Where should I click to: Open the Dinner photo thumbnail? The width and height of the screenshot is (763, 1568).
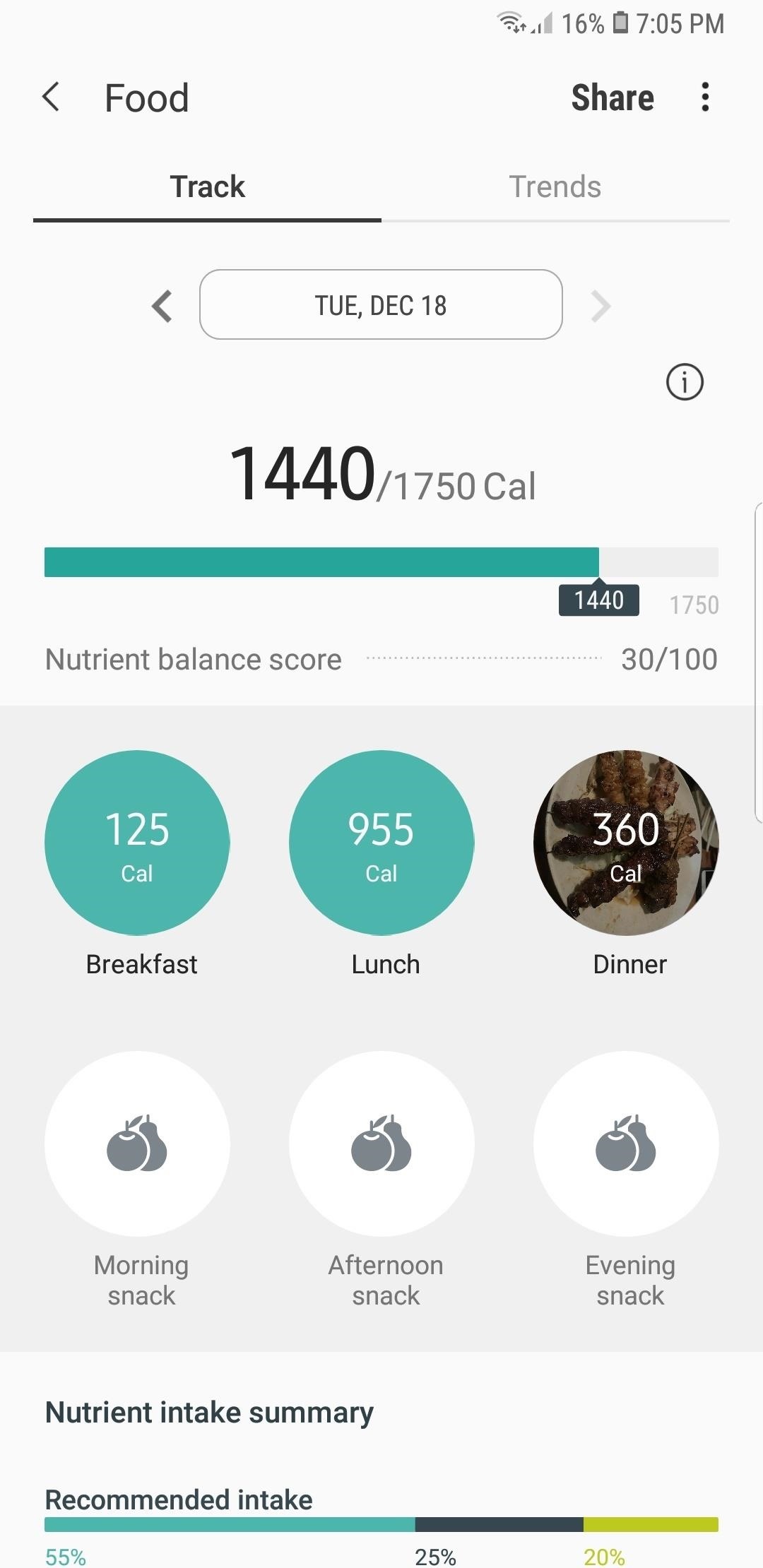[626, 841]
